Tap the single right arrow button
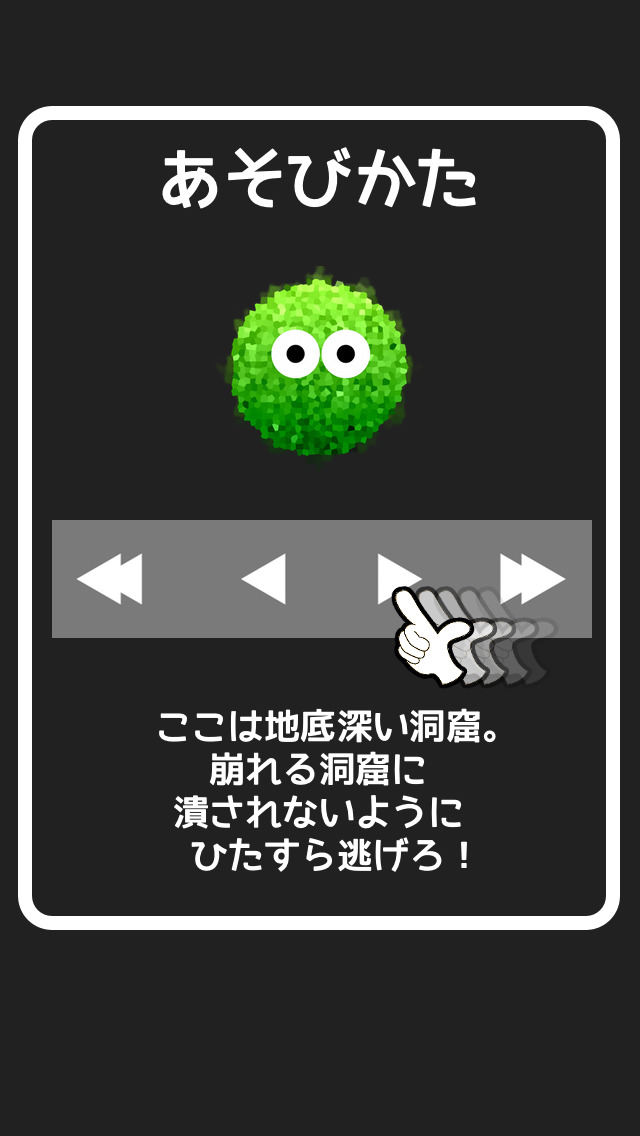The height and width of the screenshot is (1136, 640). [x=397, y=578]
